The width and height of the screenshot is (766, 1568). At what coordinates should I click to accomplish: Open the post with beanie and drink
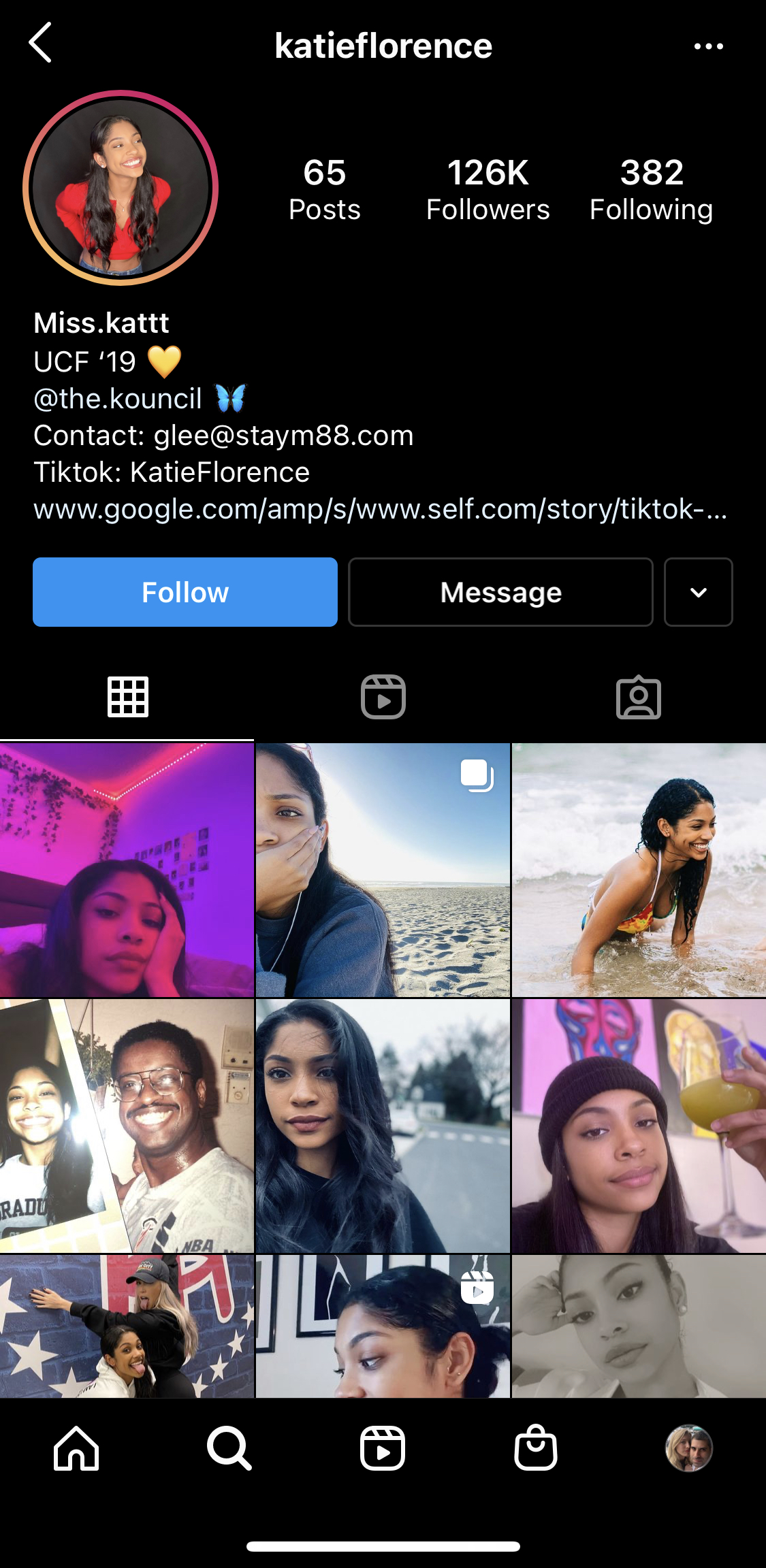(639, 1126)
